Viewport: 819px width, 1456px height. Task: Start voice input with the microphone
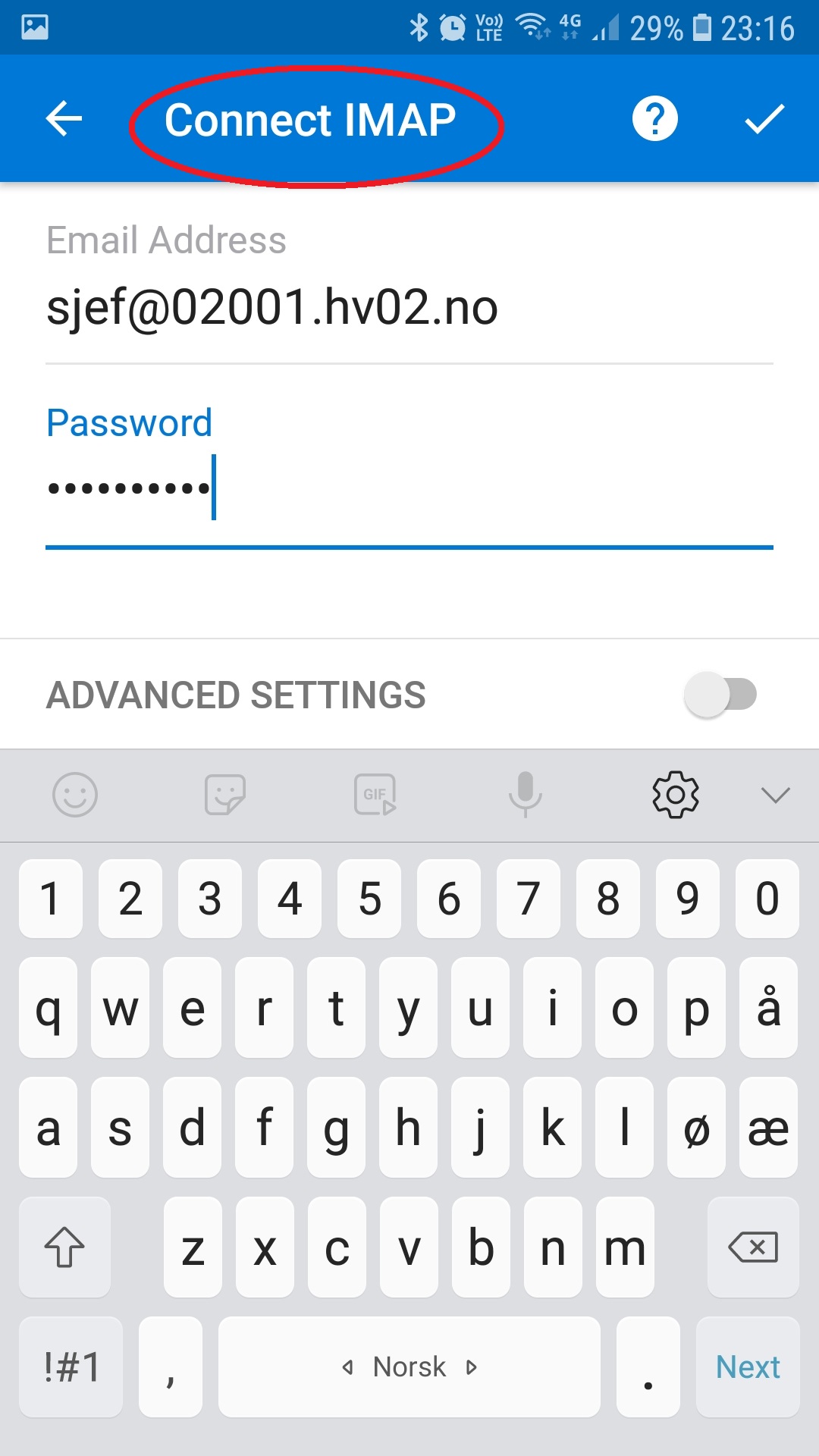pos(525,795)
